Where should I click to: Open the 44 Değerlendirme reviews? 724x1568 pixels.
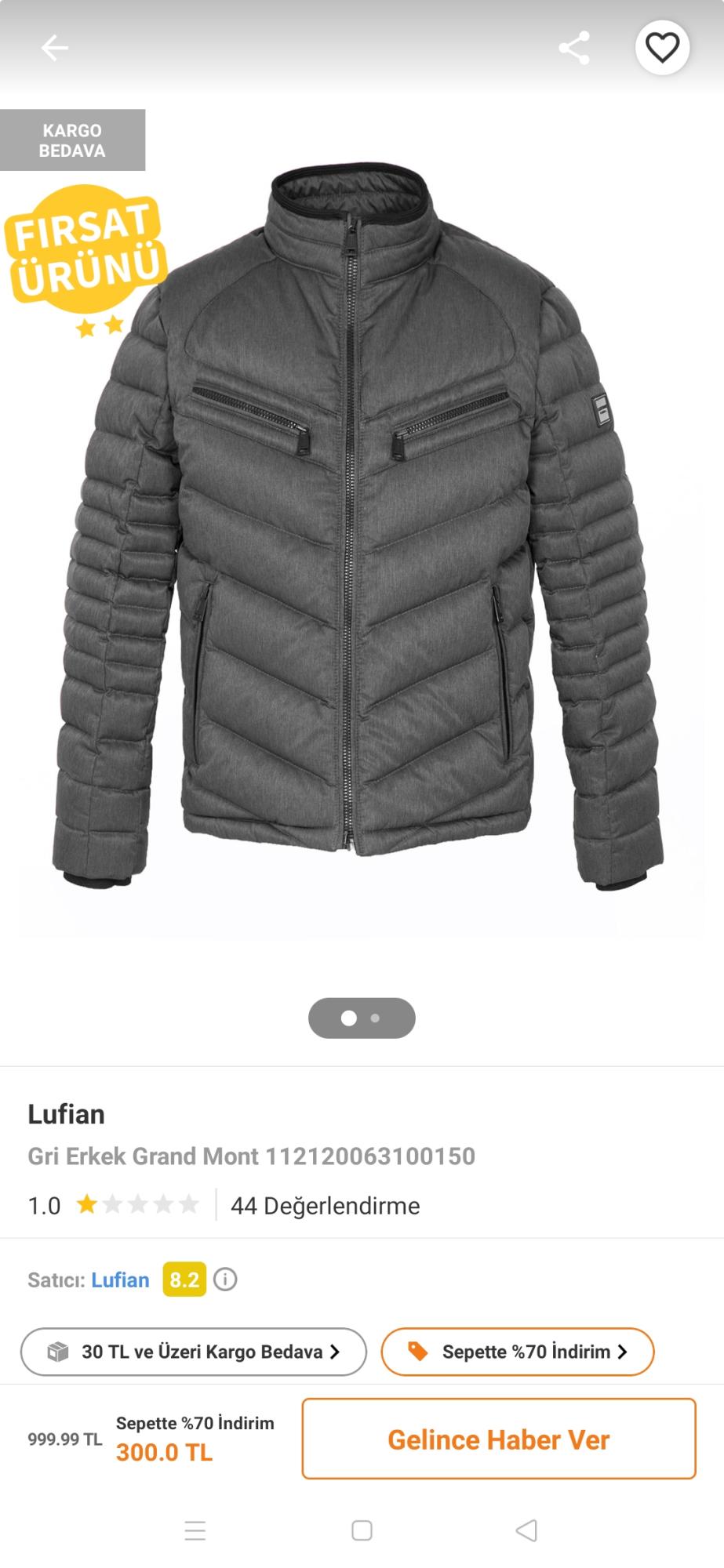click(326, 1206)
